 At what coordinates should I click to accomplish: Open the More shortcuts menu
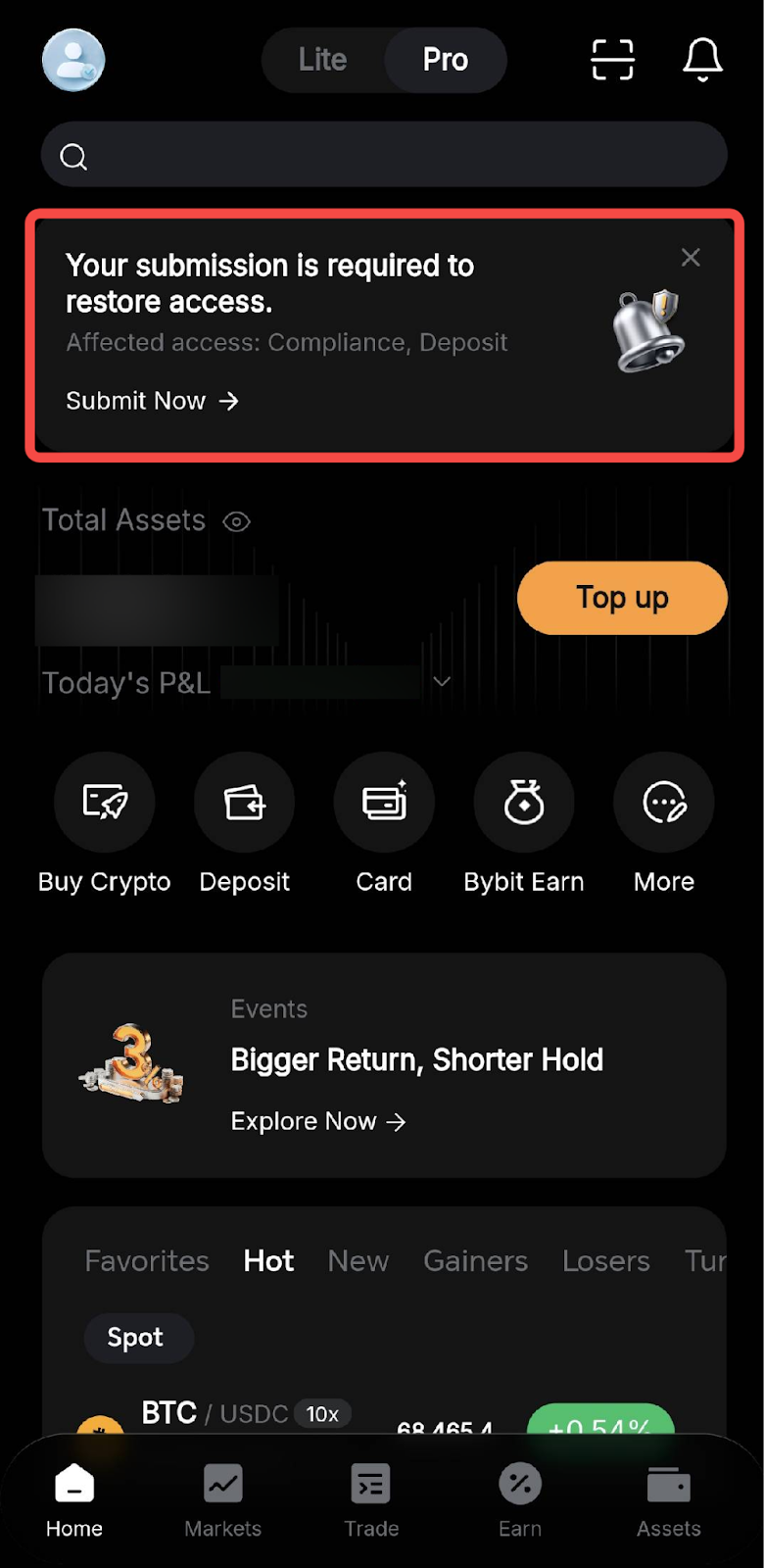(664, 803)
